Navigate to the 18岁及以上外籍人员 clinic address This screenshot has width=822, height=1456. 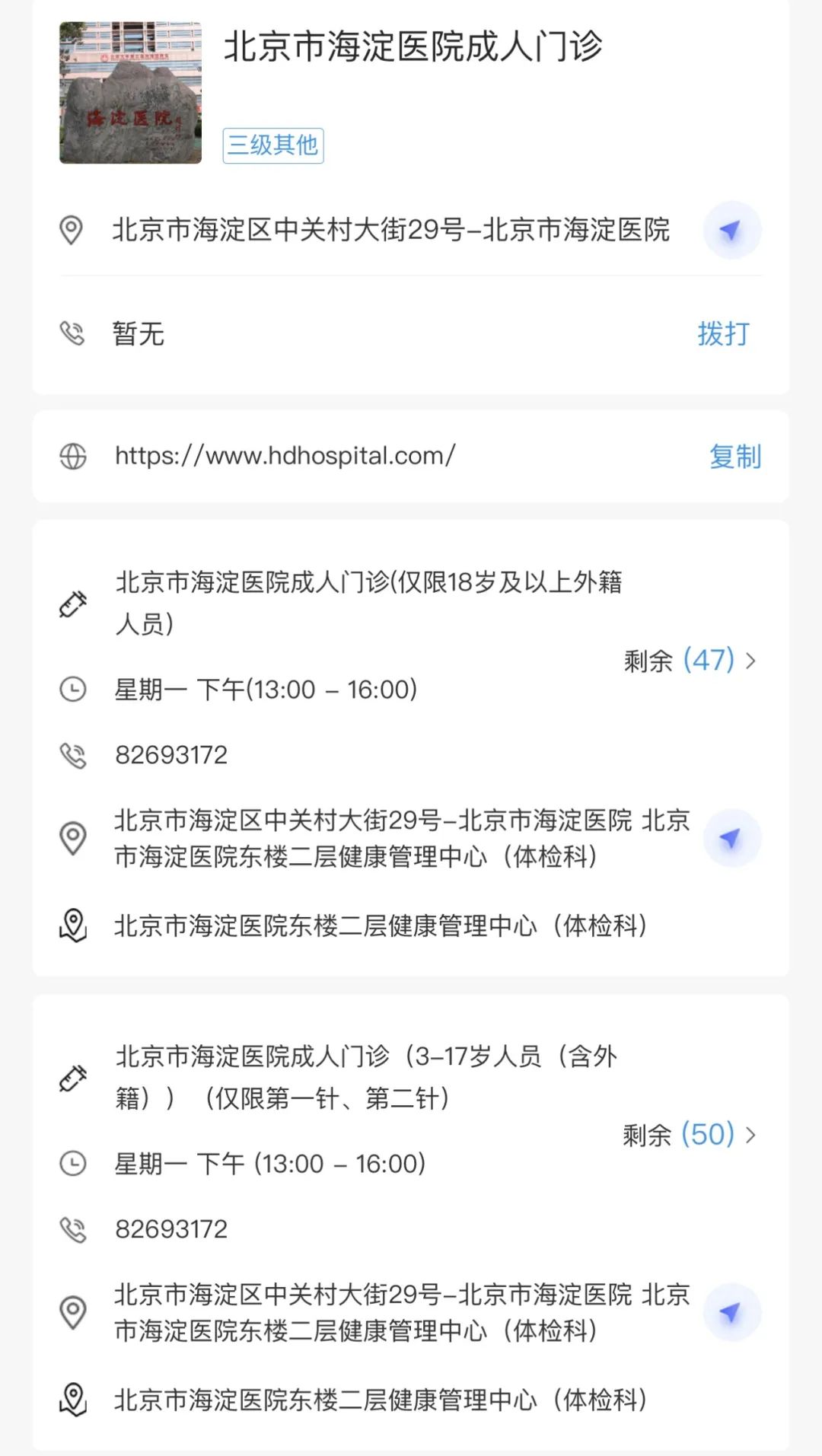pos(731,839)
